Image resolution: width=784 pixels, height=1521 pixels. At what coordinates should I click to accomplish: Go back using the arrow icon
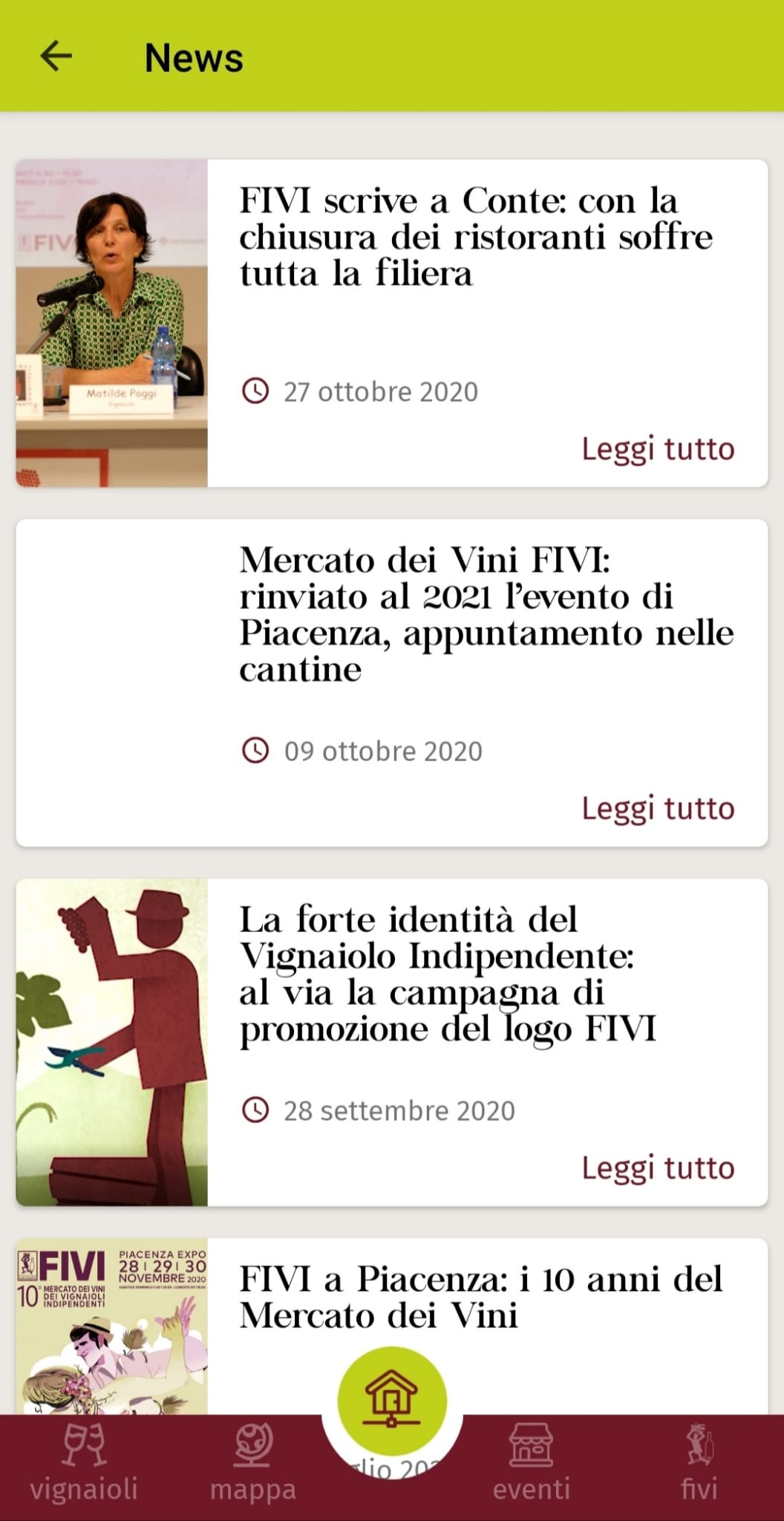pyautogui.click(x=56, y=56)
